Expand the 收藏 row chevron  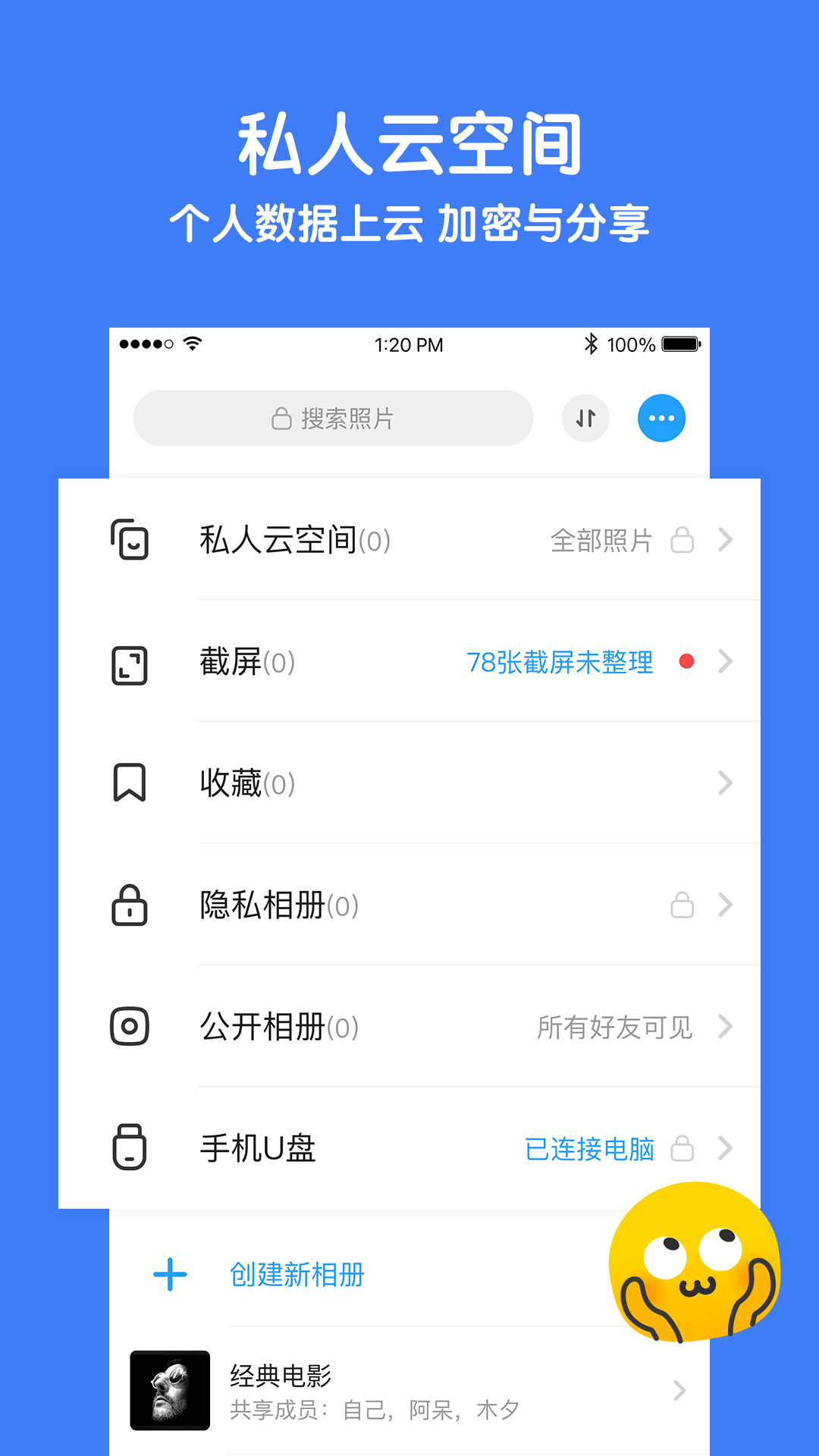726,784
